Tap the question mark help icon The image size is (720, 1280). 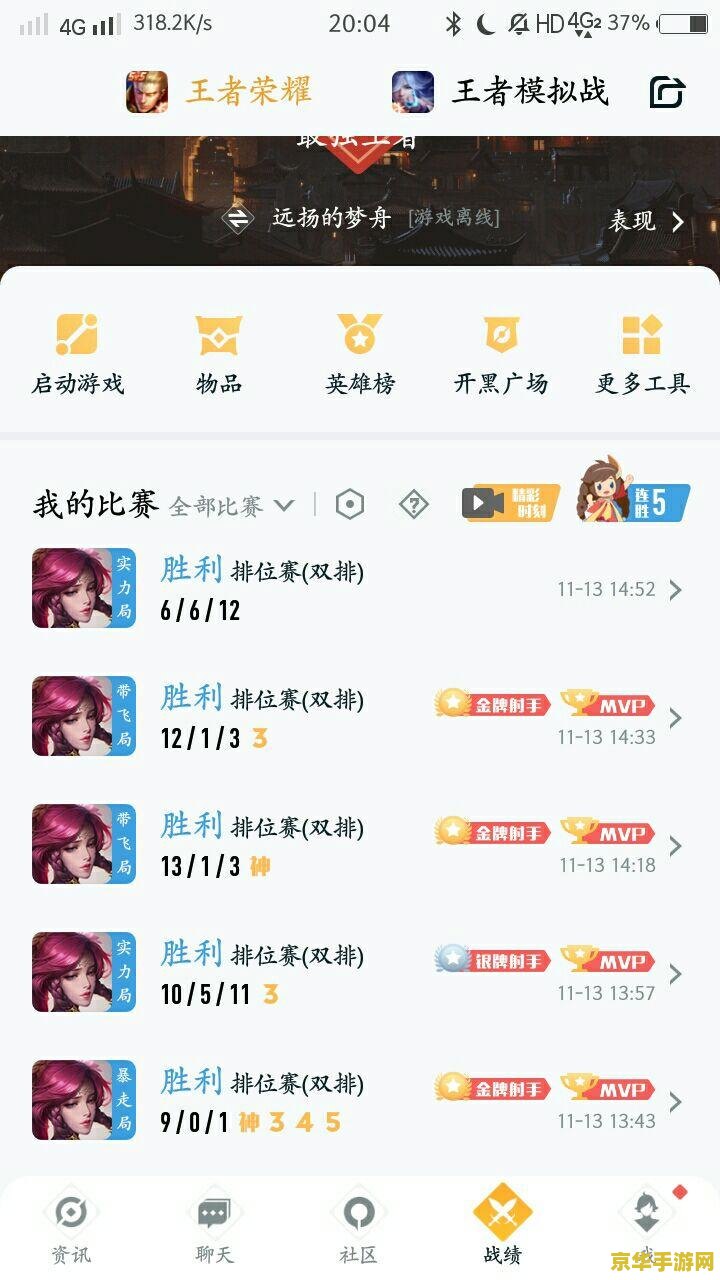(x=414, y=505)
